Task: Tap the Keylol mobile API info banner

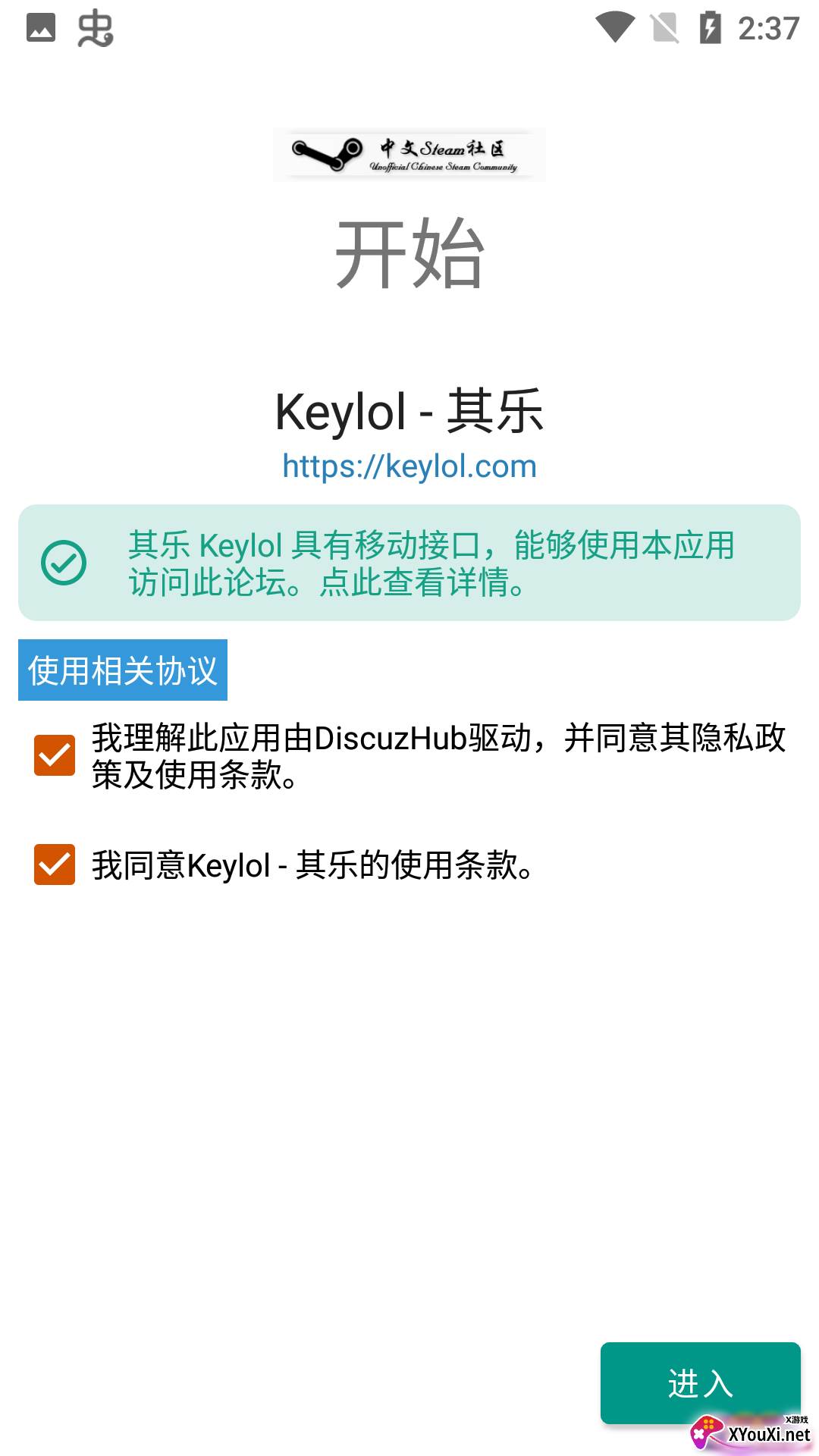Action: (x=409, y=563)
